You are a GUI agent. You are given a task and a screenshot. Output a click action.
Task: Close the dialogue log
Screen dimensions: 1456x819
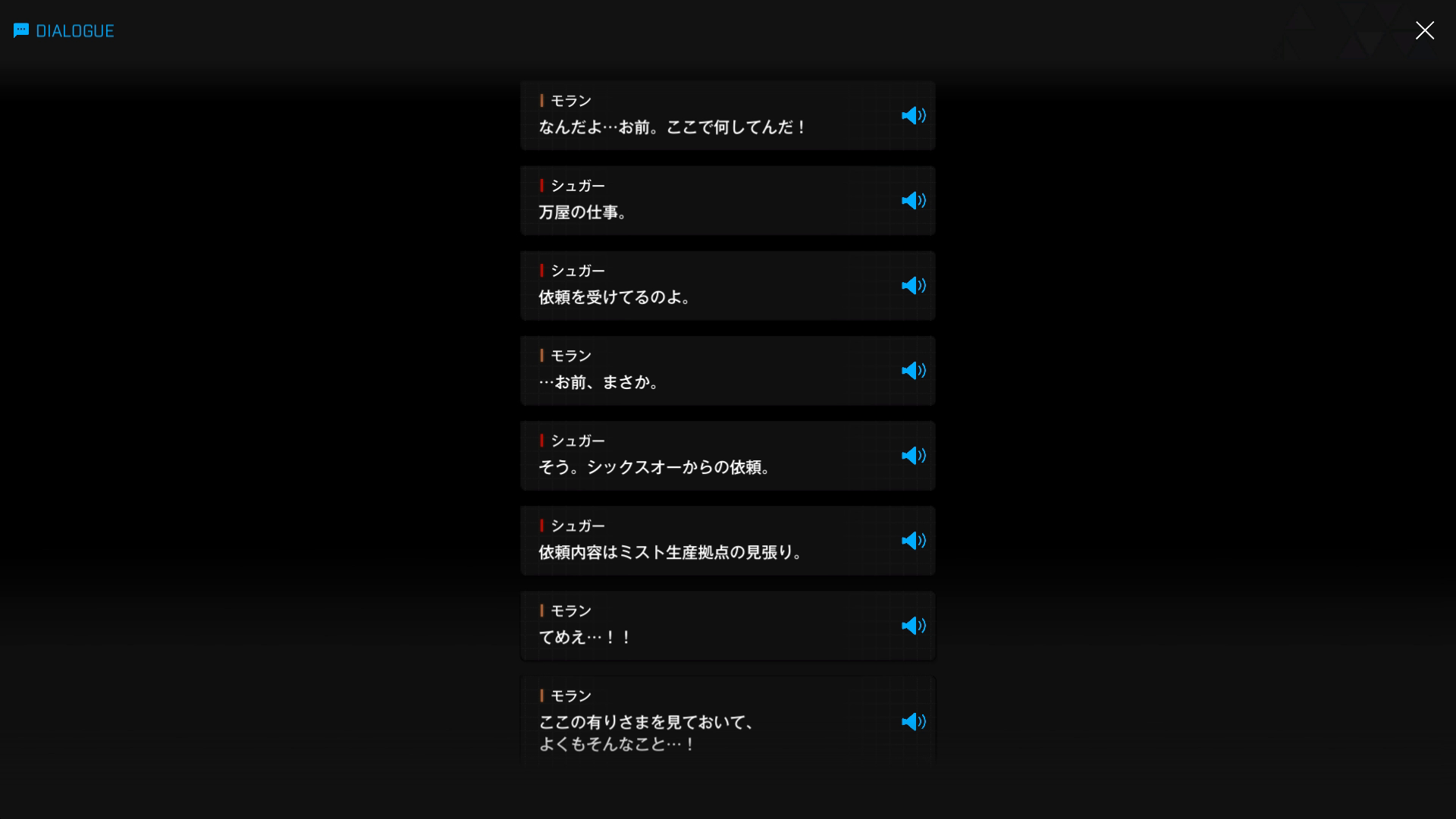(x=1424, y=30)
